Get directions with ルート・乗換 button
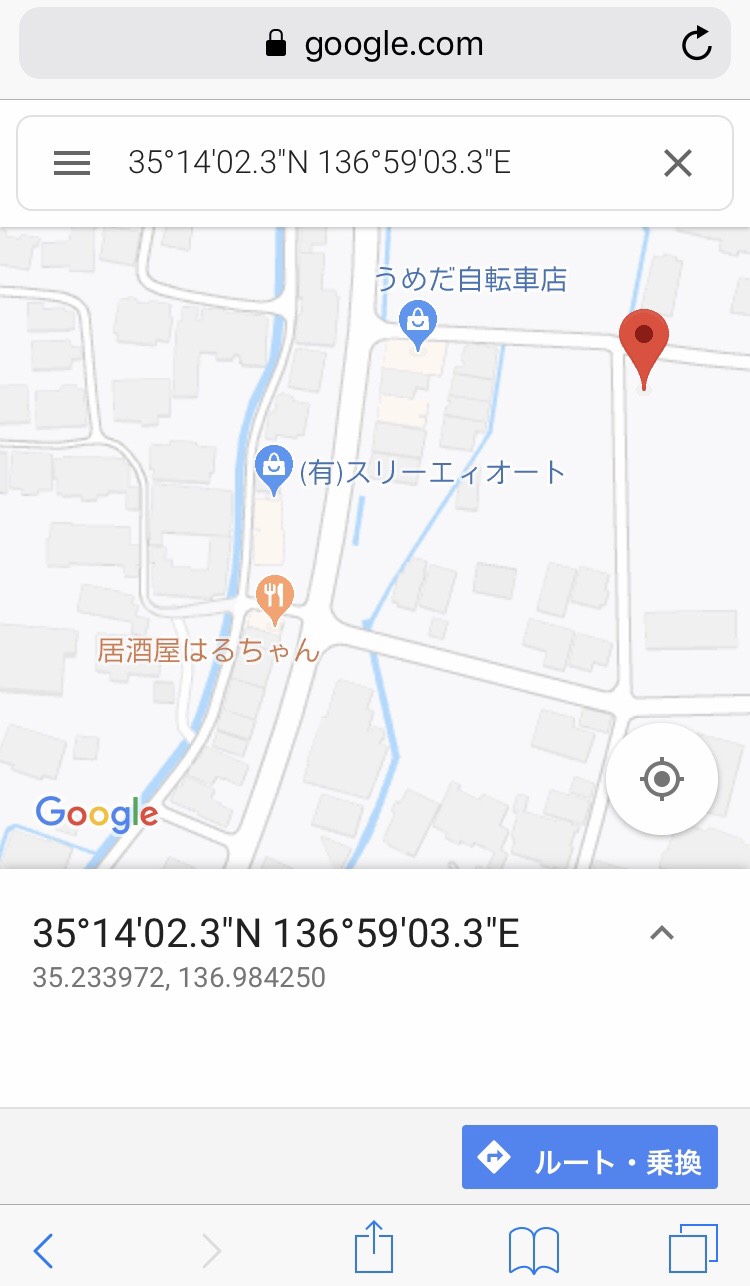 point(590,1157)
